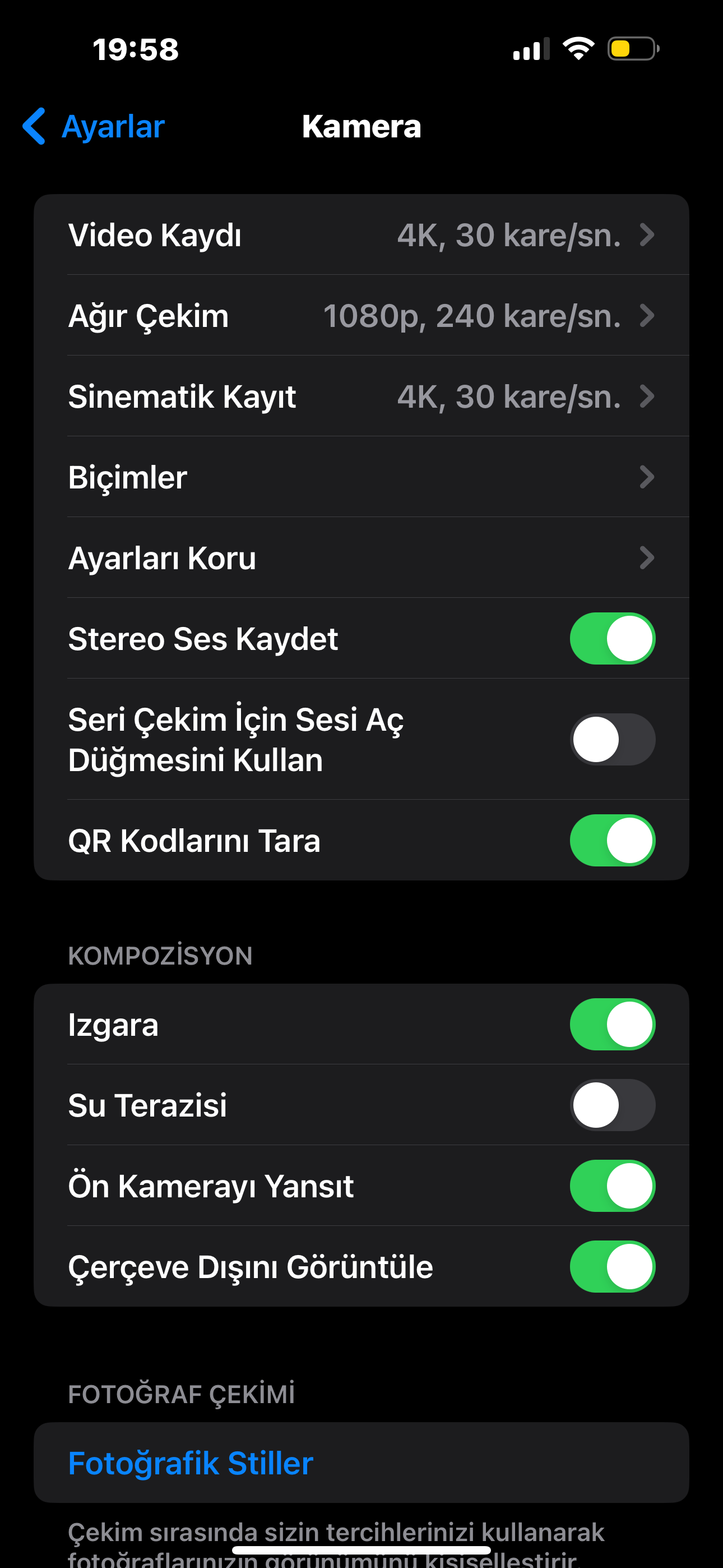Image resolution: width=723 pixels, height=1568 pixels.
Task: Open Ağır Çekim frame rate options
Action: tap(361, 316)
